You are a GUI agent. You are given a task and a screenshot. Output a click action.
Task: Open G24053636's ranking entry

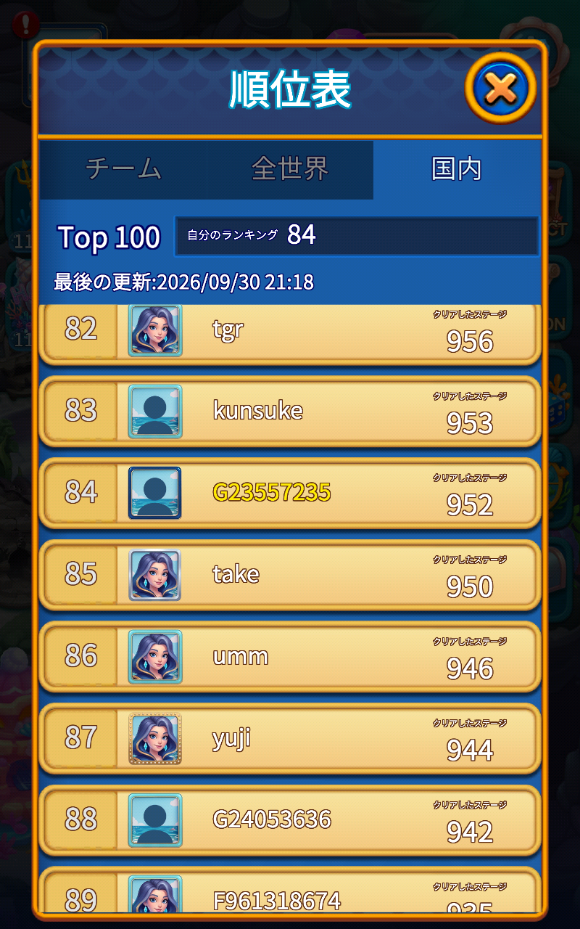(x=290, y=819)
